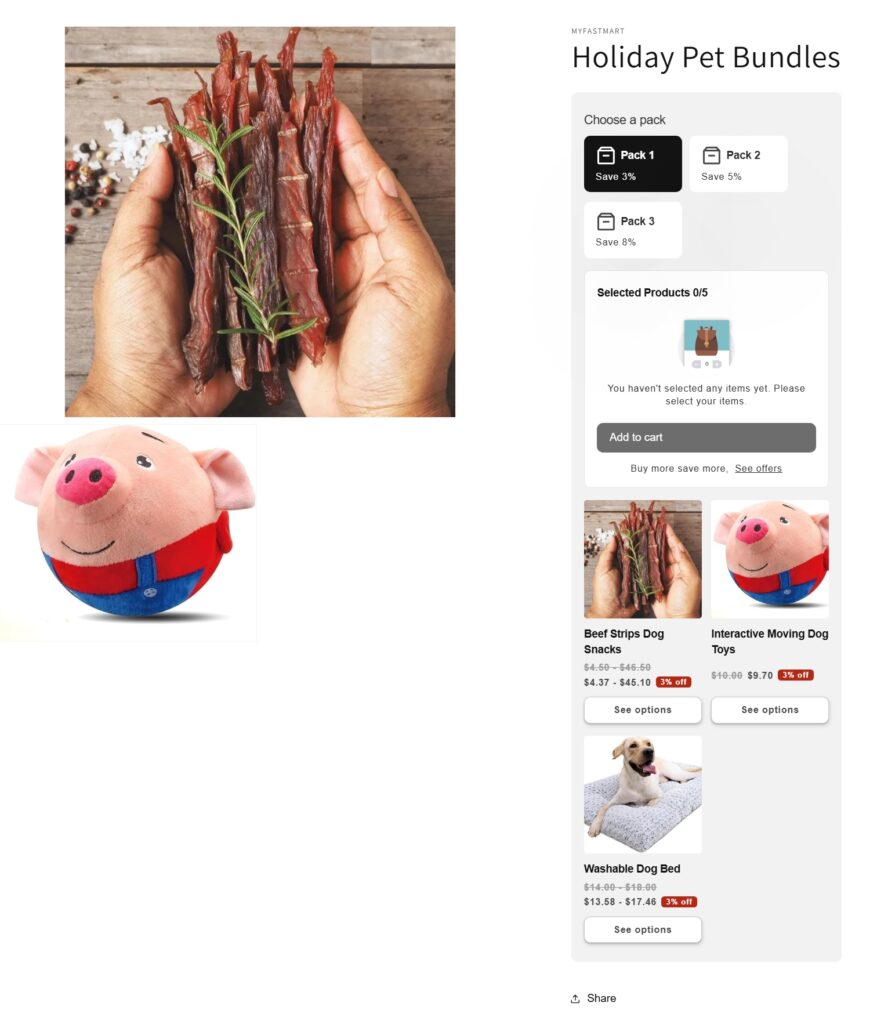Pick Pack 3 with 8% savings
877x1024 pixels.
pyautogui.click(x=632, y=230)
